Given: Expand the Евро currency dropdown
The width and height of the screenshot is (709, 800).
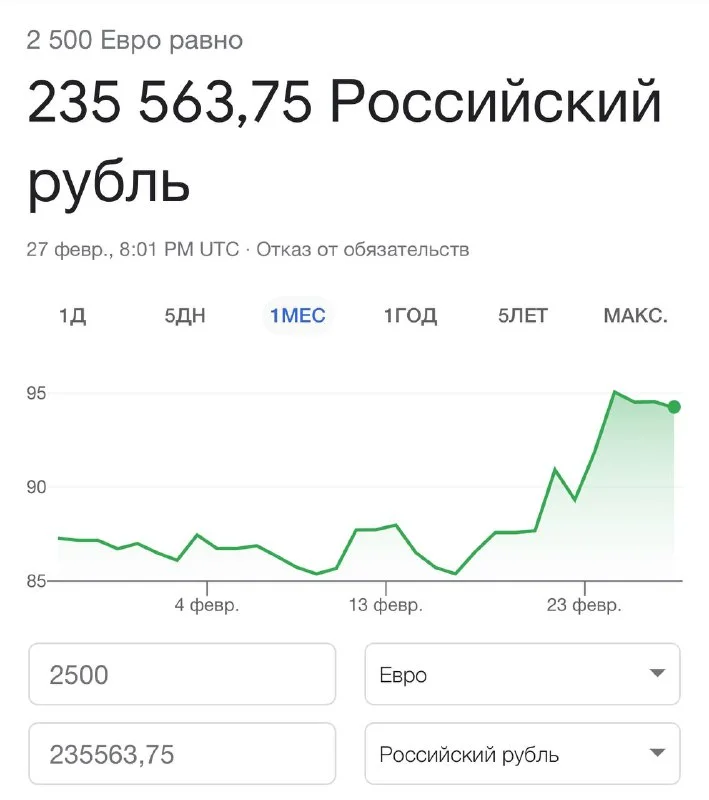Looking at the screenshot, I should click(522, 675).
